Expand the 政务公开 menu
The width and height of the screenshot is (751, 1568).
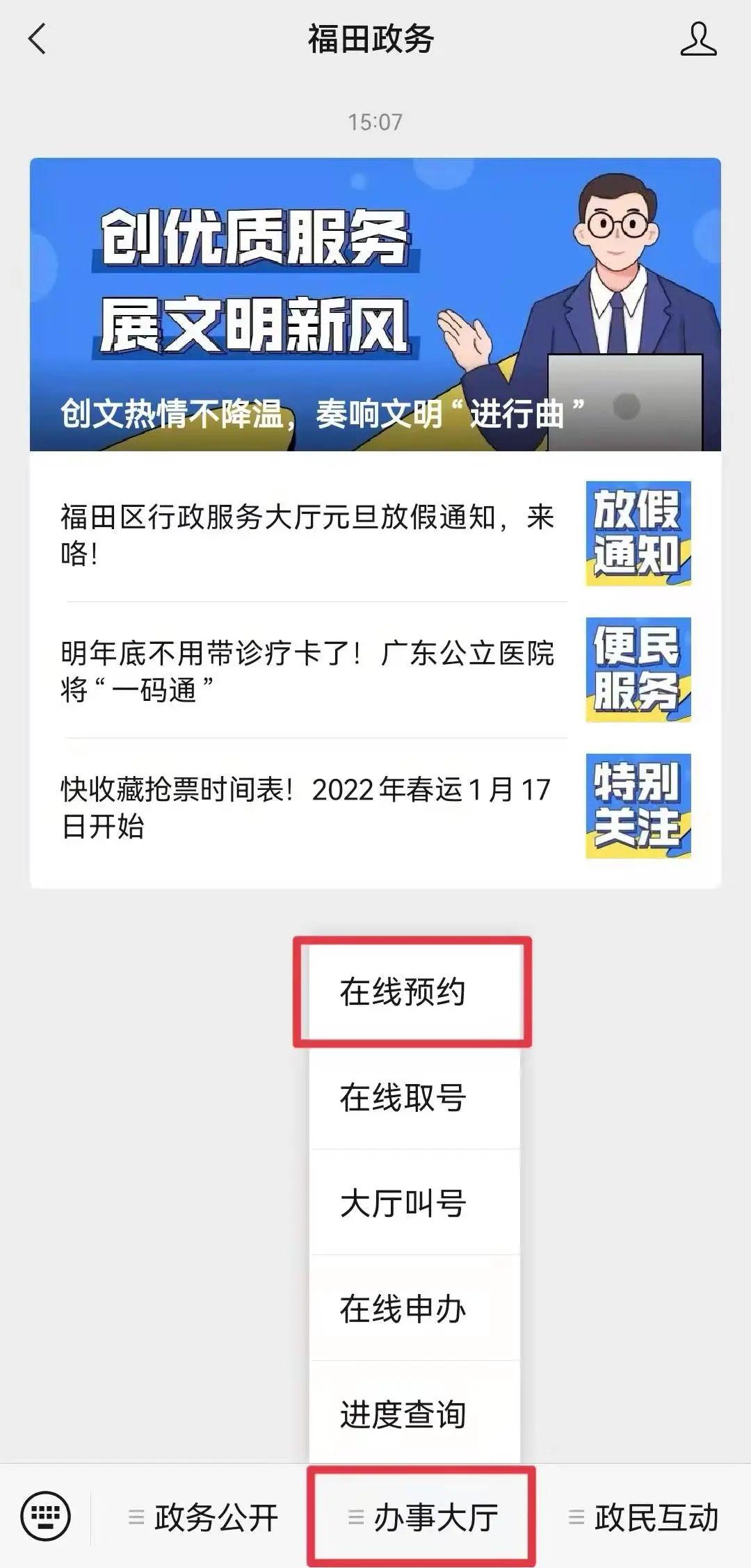pos(204,1517)
